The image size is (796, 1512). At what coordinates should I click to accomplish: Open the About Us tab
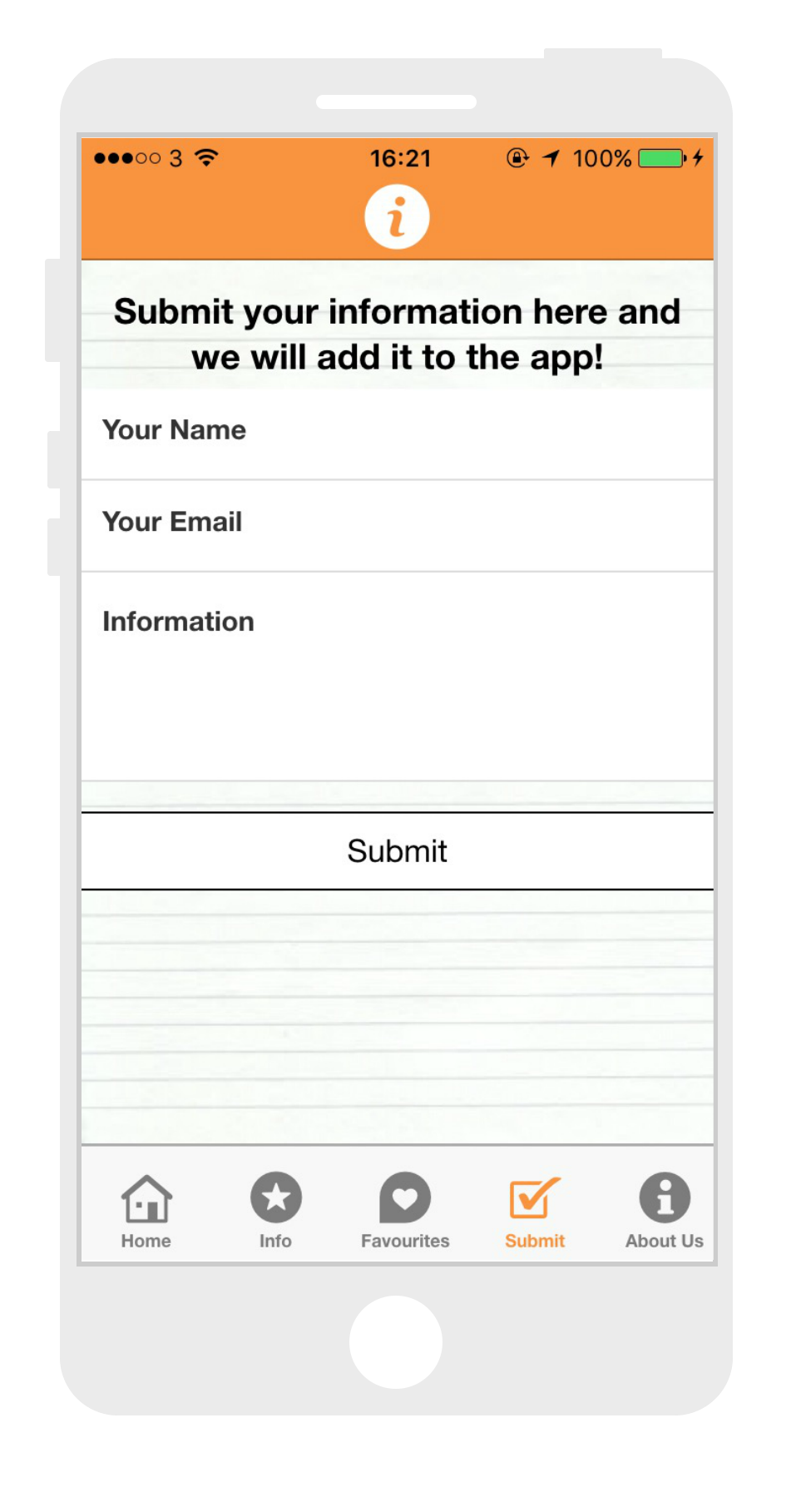[664, 1210]
